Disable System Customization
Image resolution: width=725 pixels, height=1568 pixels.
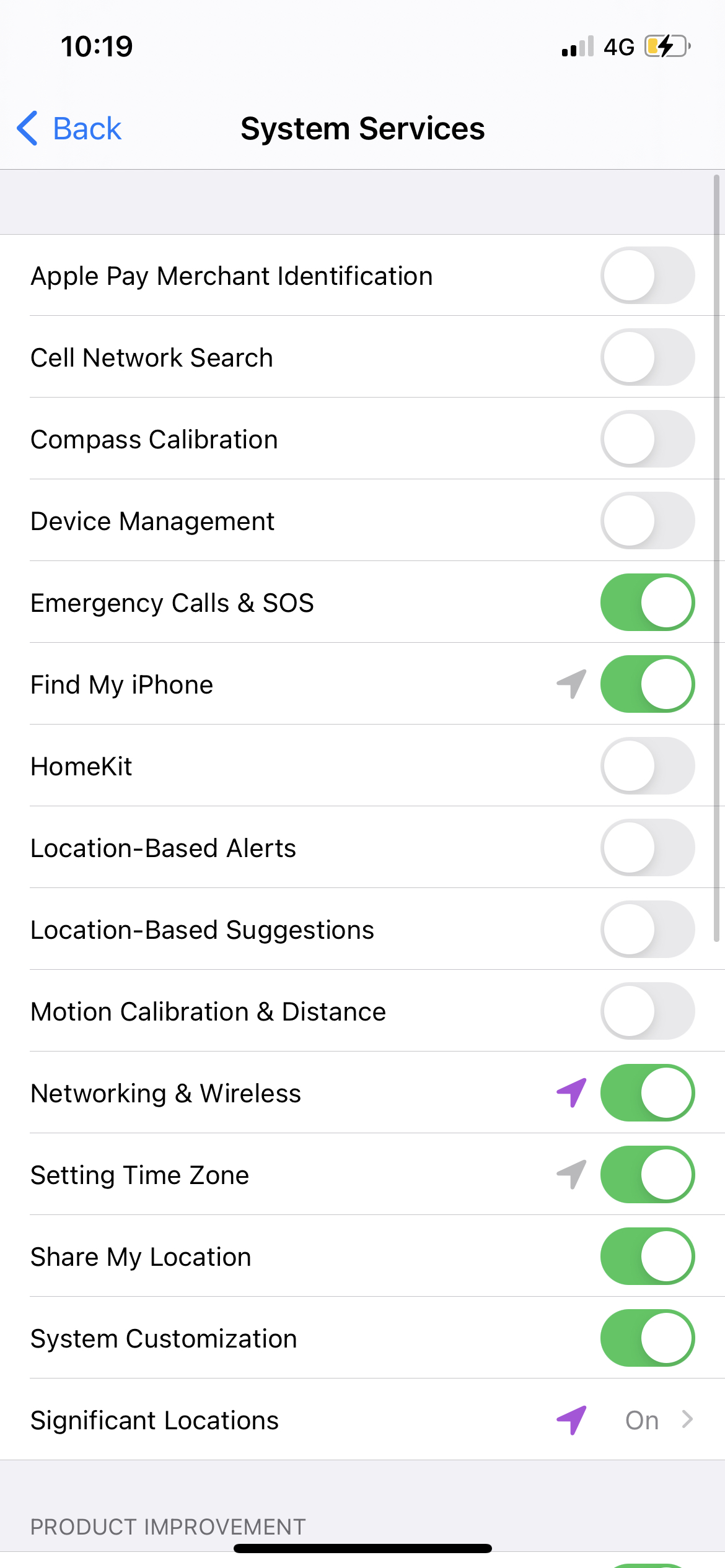click(647, 1338)
